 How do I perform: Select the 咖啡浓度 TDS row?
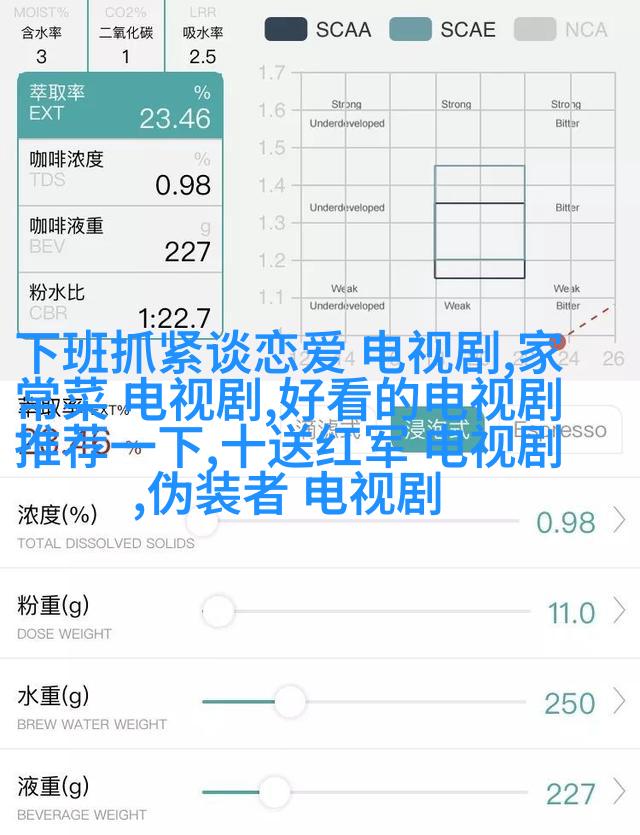pyautogui.click(x=120, y=172)
